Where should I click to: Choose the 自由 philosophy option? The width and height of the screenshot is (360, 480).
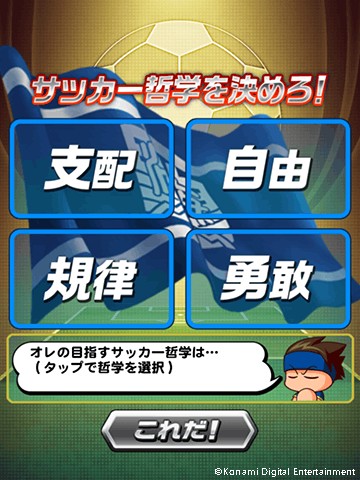(268, 169)
